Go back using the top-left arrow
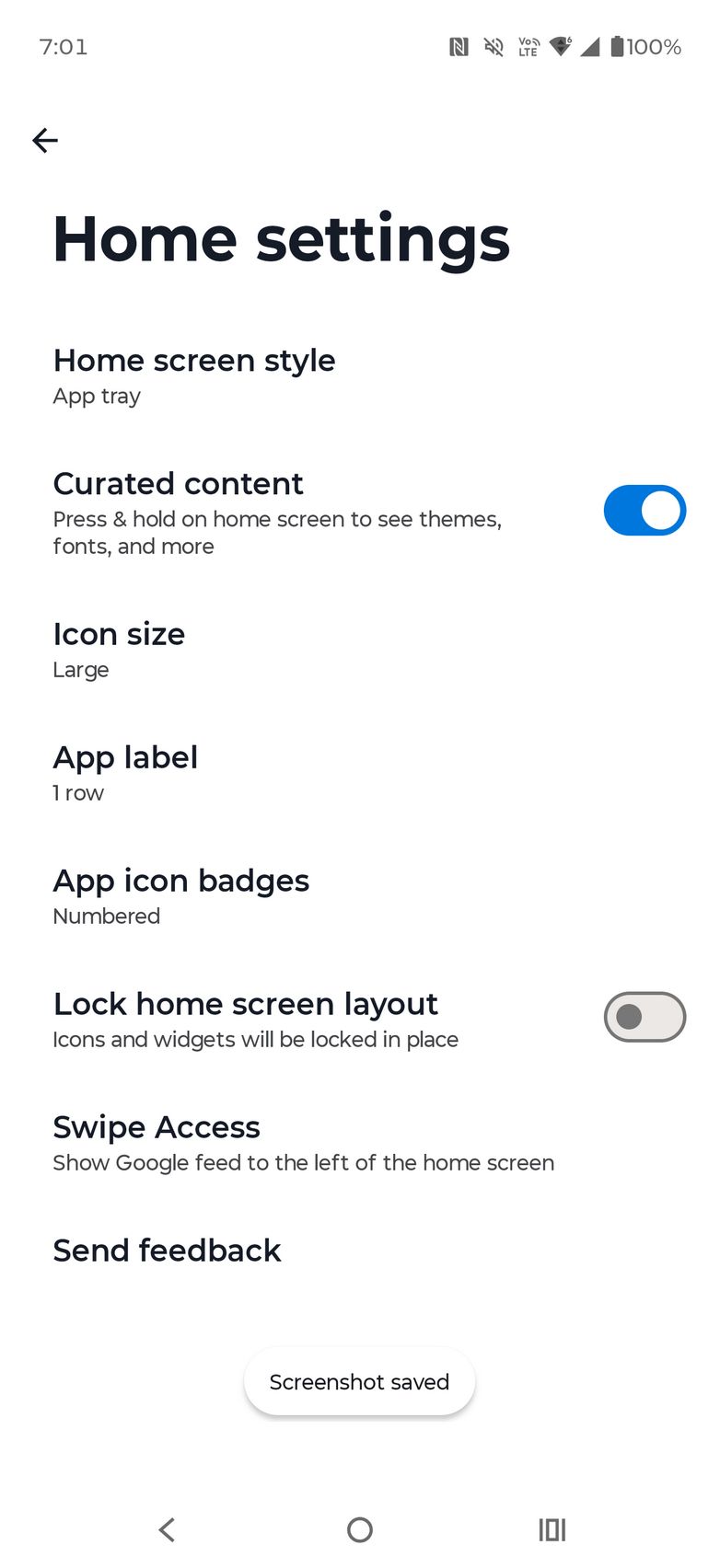Viewport: 720px width, 1568px height. point(45,140)
